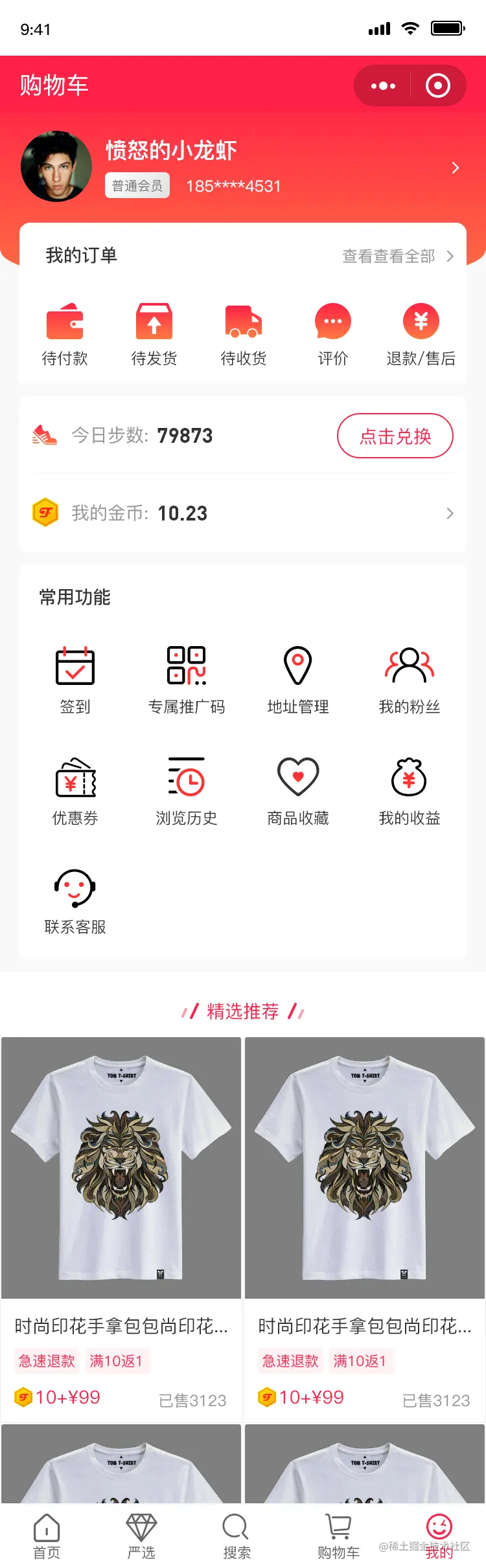The image size is (486, 1568).
Task: Switch to the 搜索 tab
Action: coord(236,1536)
